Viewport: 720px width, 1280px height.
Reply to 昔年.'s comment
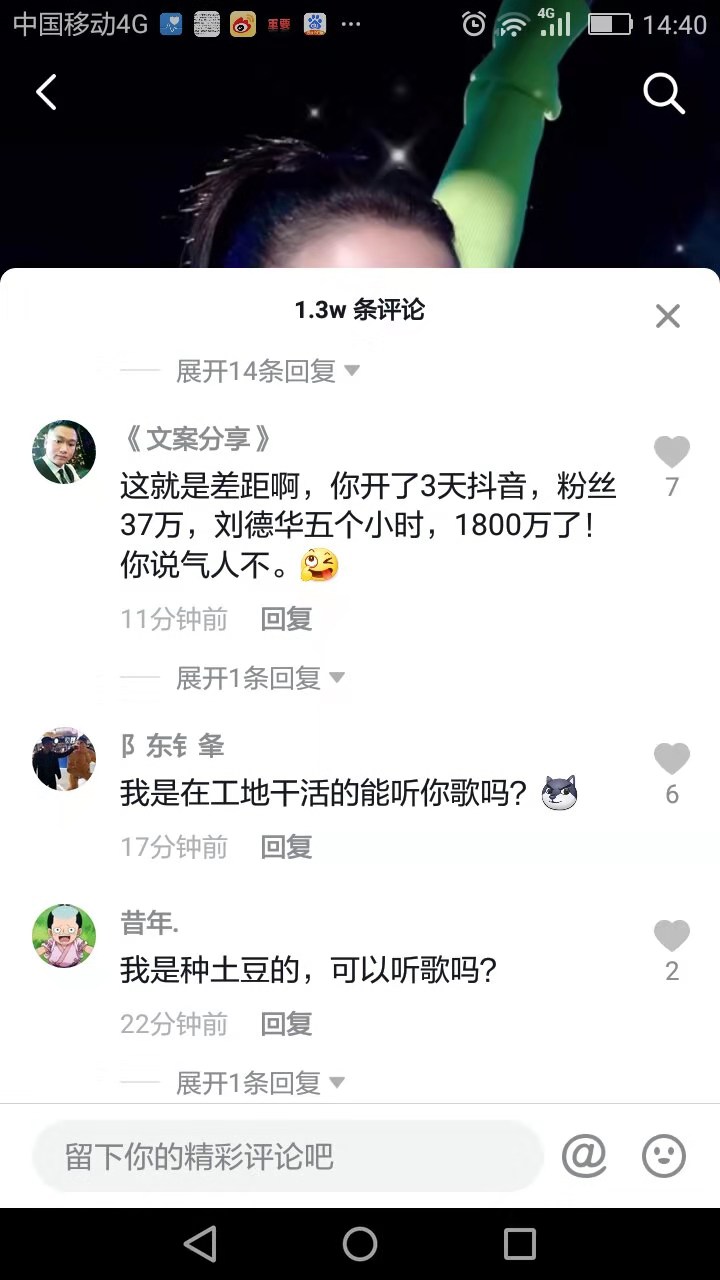coord(286,1024)
